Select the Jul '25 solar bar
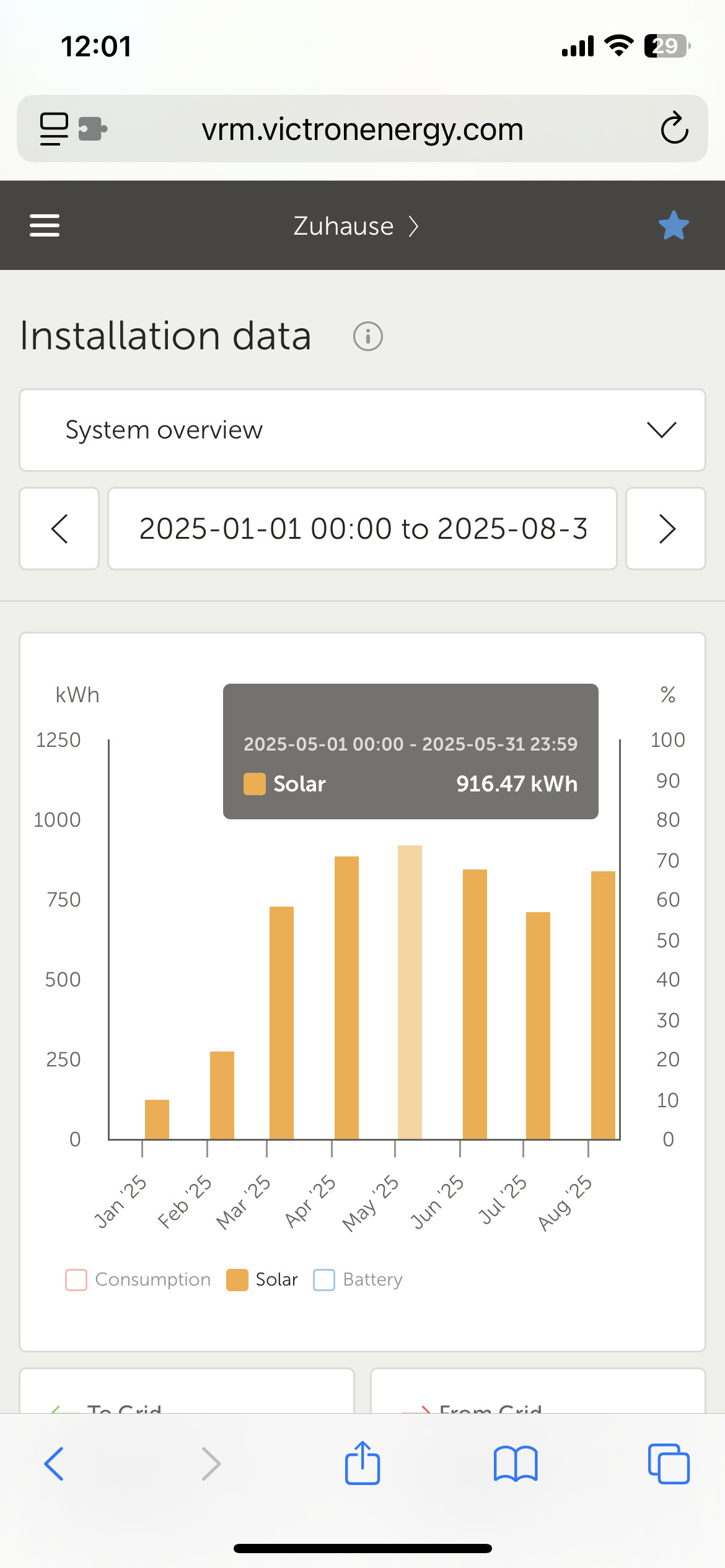The image size is (725, 1568). (538, 1025)
